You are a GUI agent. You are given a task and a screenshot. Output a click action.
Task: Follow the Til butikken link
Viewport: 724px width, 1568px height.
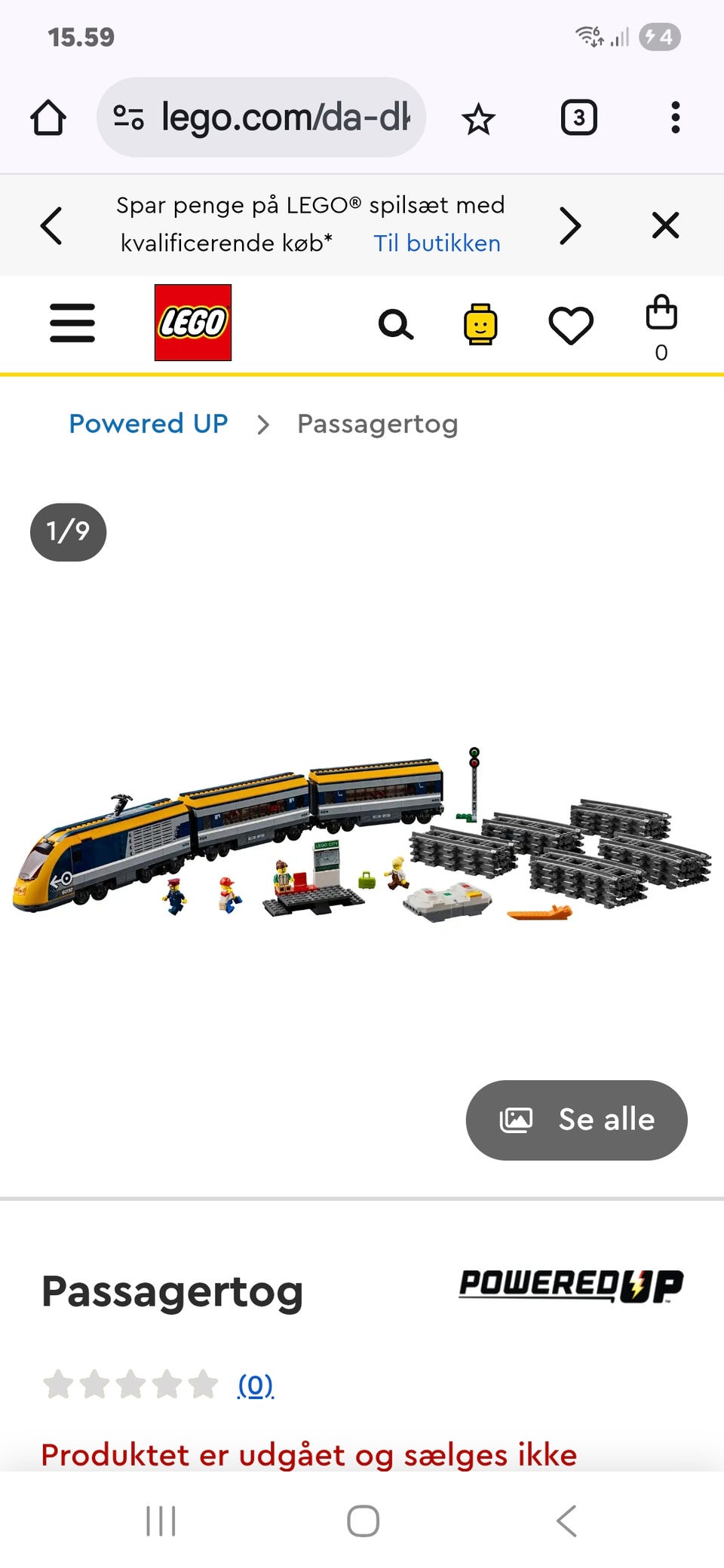coord(437,243)
